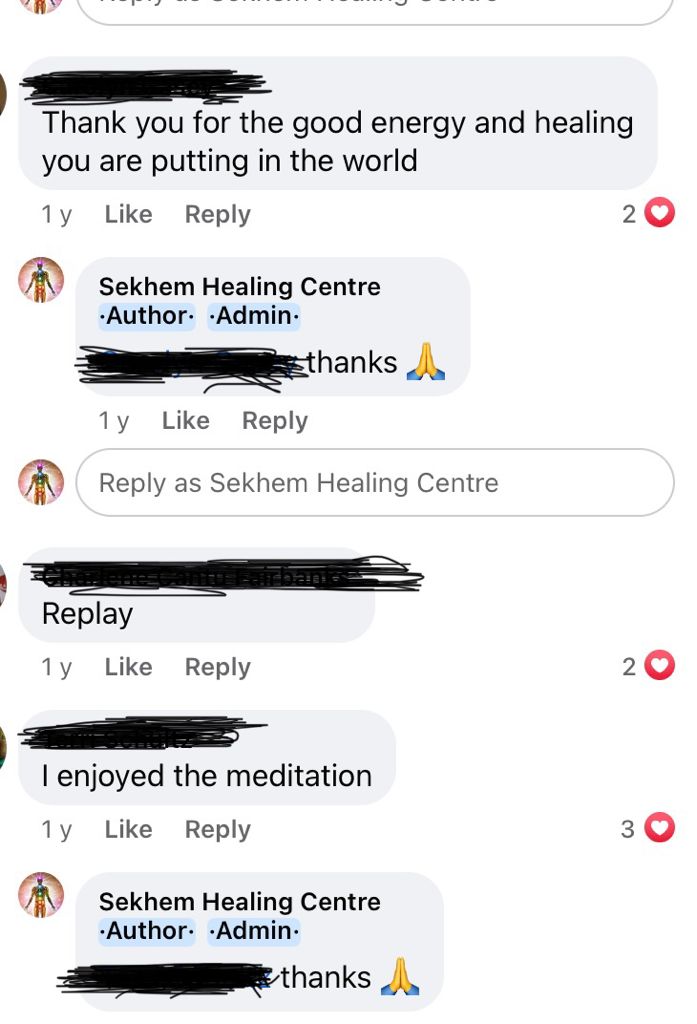Reply to the 'good energy and healing' comment
This screenshot has width=697, height=1024.
217,215
